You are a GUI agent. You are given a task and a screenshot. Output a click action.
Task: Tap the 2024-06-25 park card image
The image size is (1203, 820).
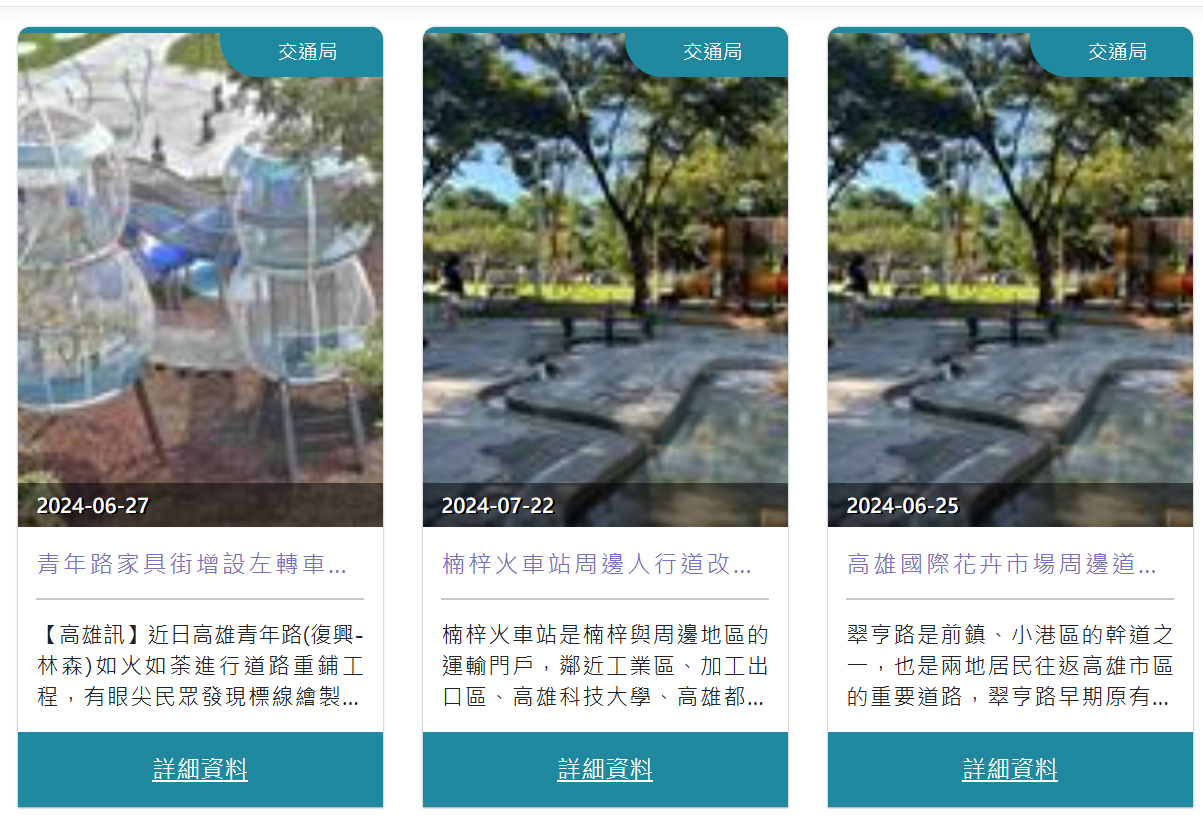pos(1010,280)
